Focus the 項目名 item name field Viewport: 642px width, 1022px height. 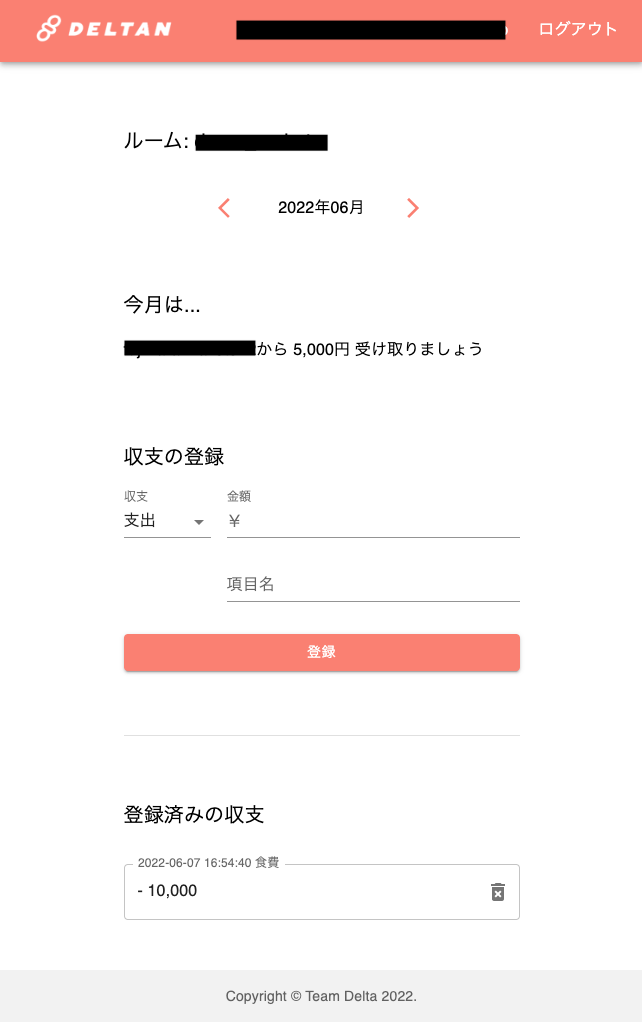[373, 584]
